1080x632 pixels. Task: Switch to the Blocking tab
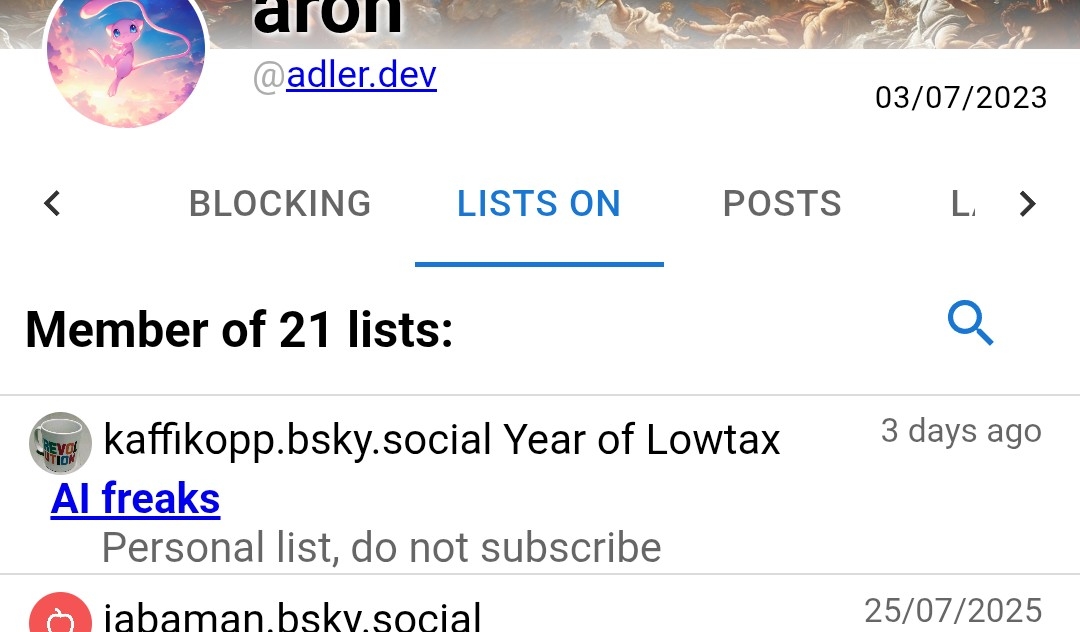[x=280, y=204]
